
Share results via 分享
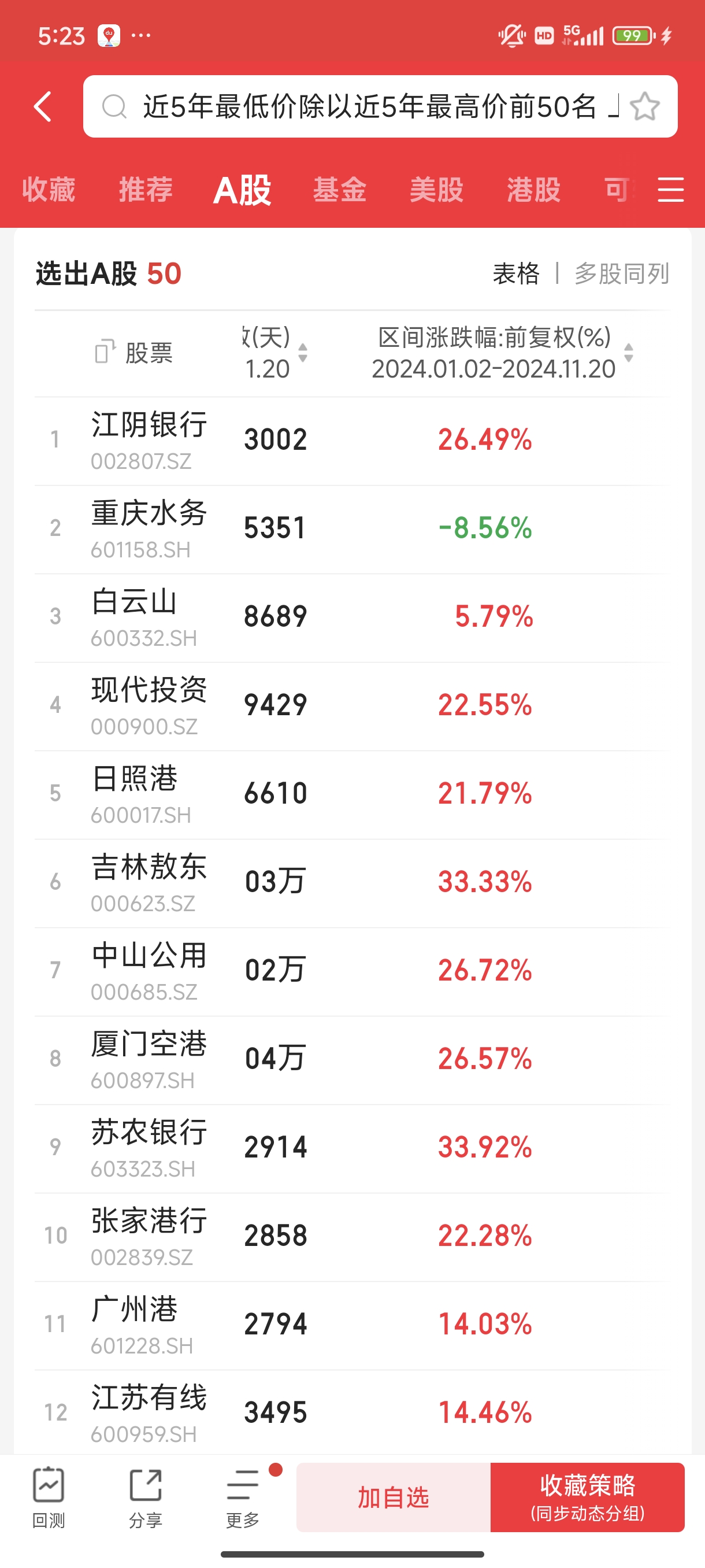[x=146, y=1497]
